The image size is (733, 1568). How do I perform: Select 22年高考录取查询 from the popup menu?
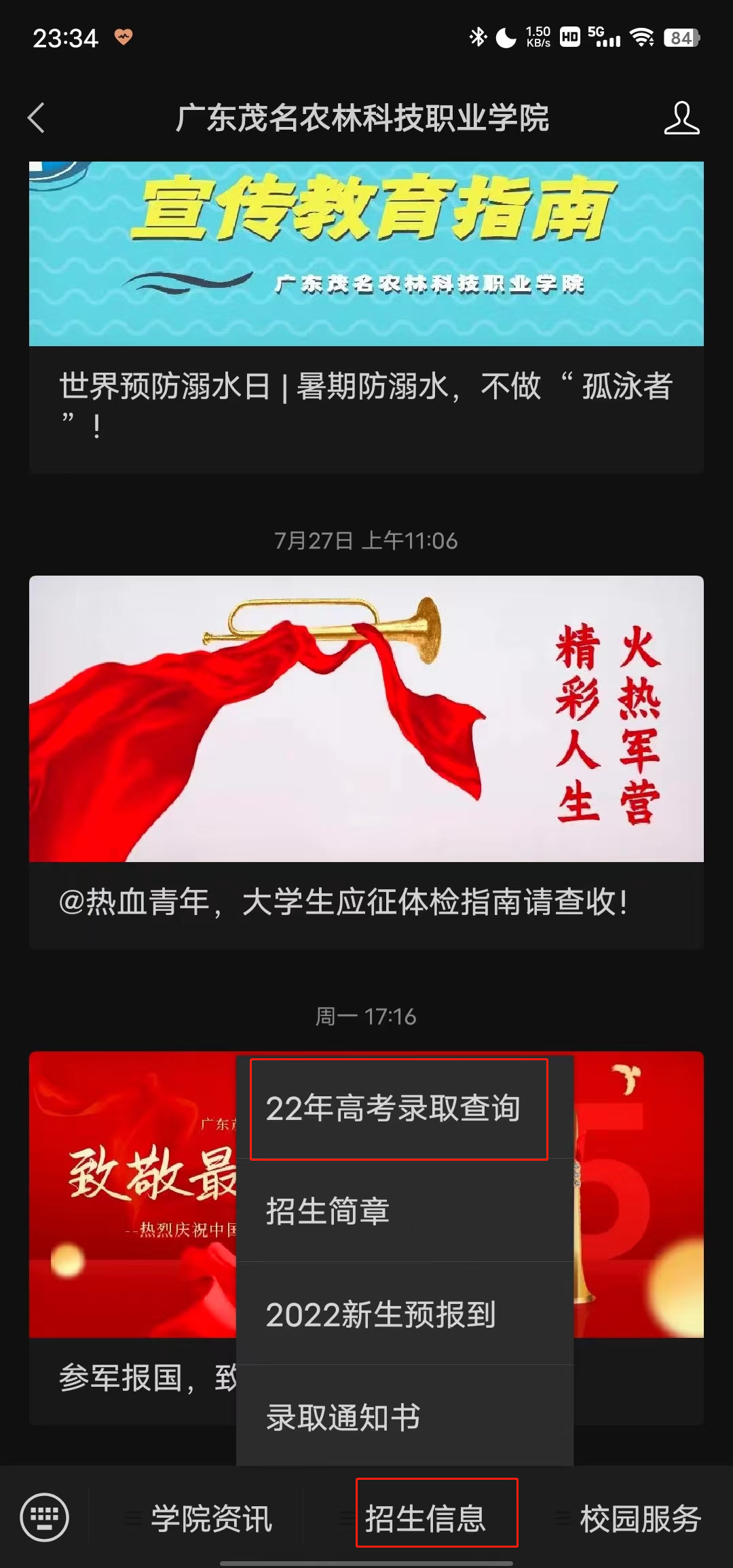point(399,1109)
